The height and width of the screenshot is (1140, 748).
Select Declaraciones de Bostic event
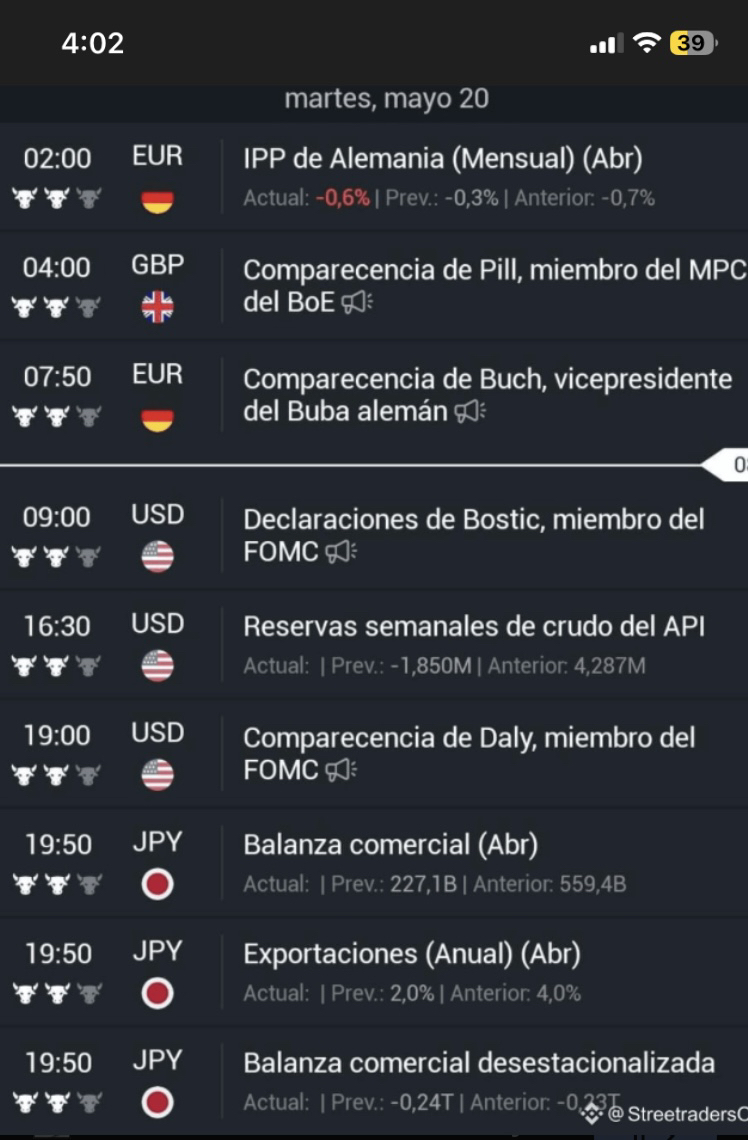point(473,534)
